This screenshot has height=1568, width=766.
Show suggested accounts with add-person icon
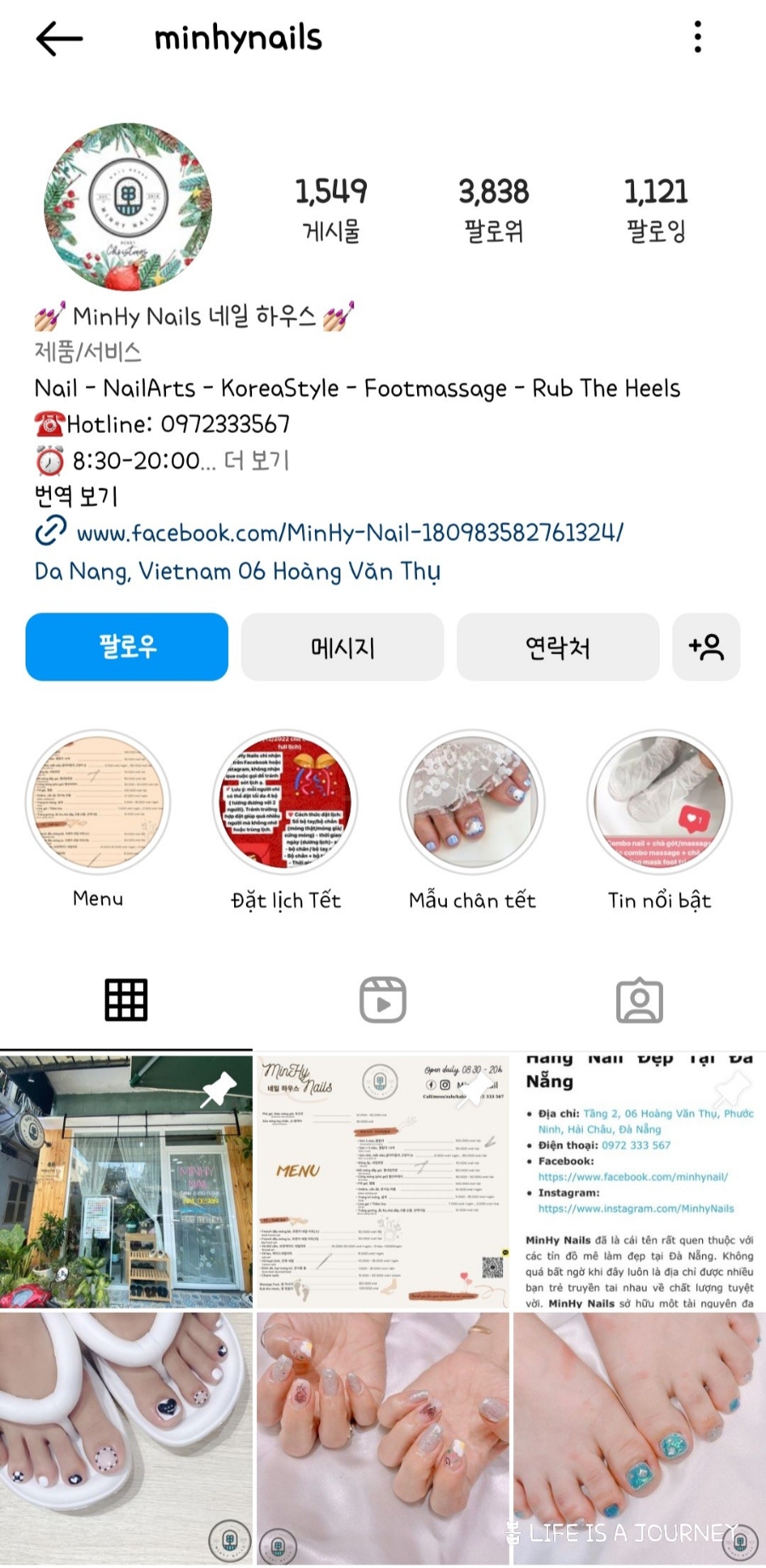pos(706,647)
